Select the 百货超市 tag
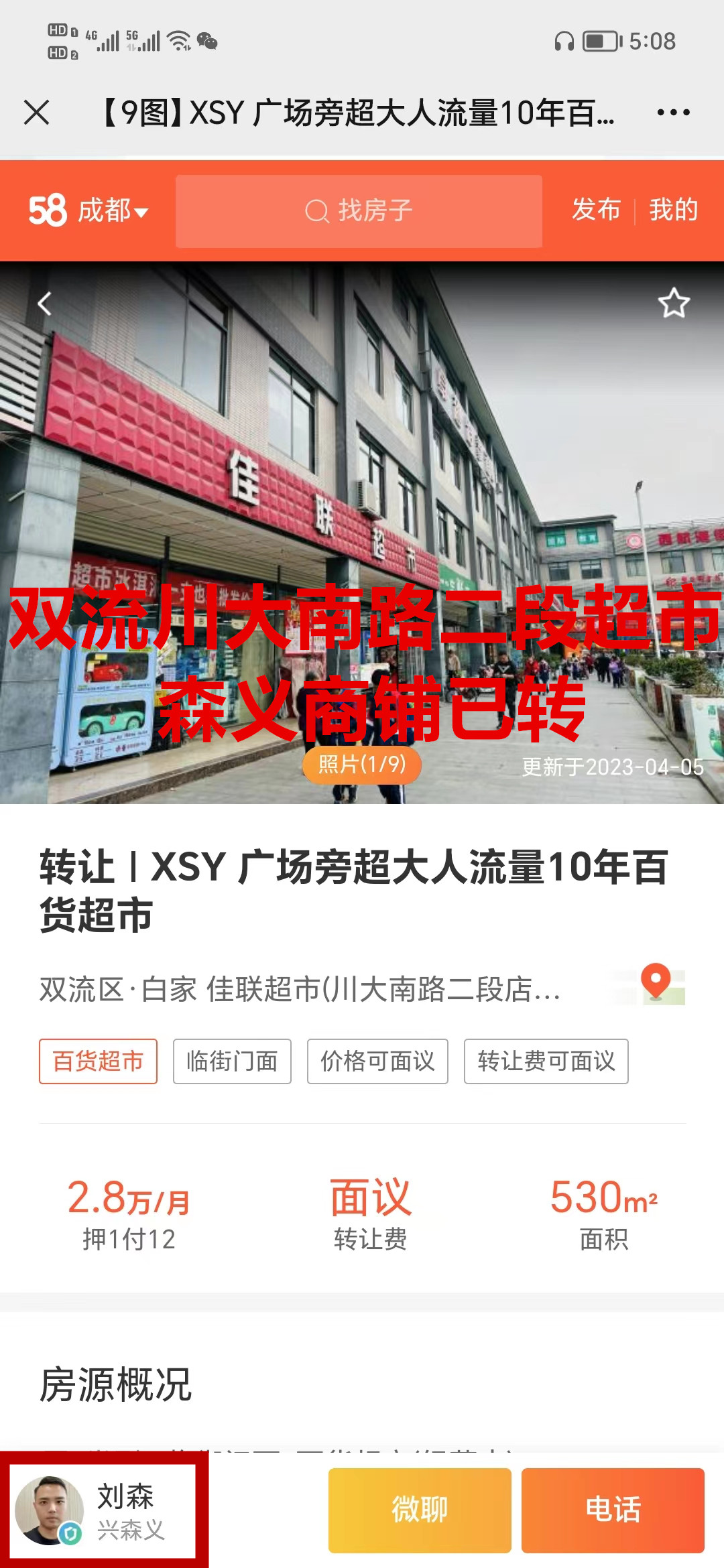 coord(98,1061)
